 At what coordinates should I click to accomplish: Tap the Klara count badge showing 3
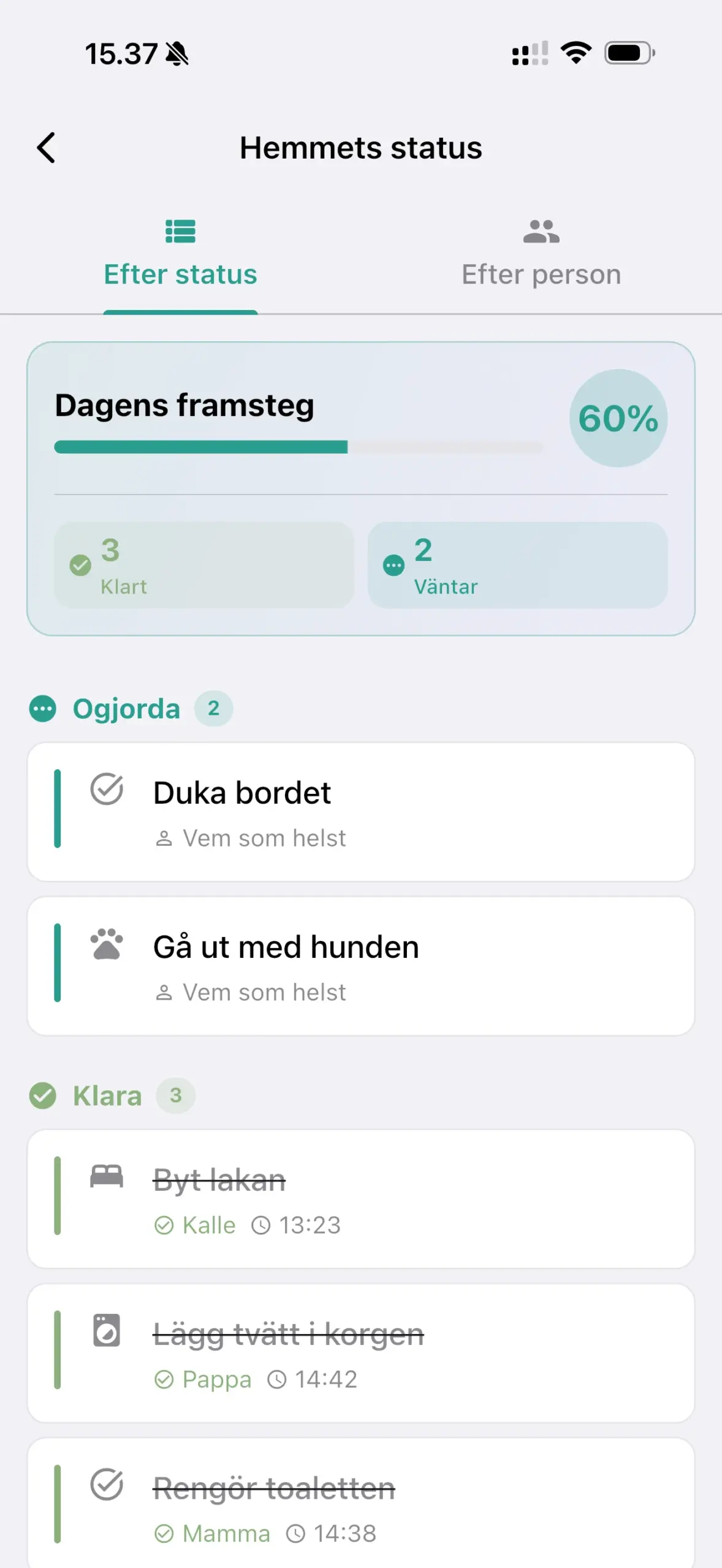[x=176, y=1095]
